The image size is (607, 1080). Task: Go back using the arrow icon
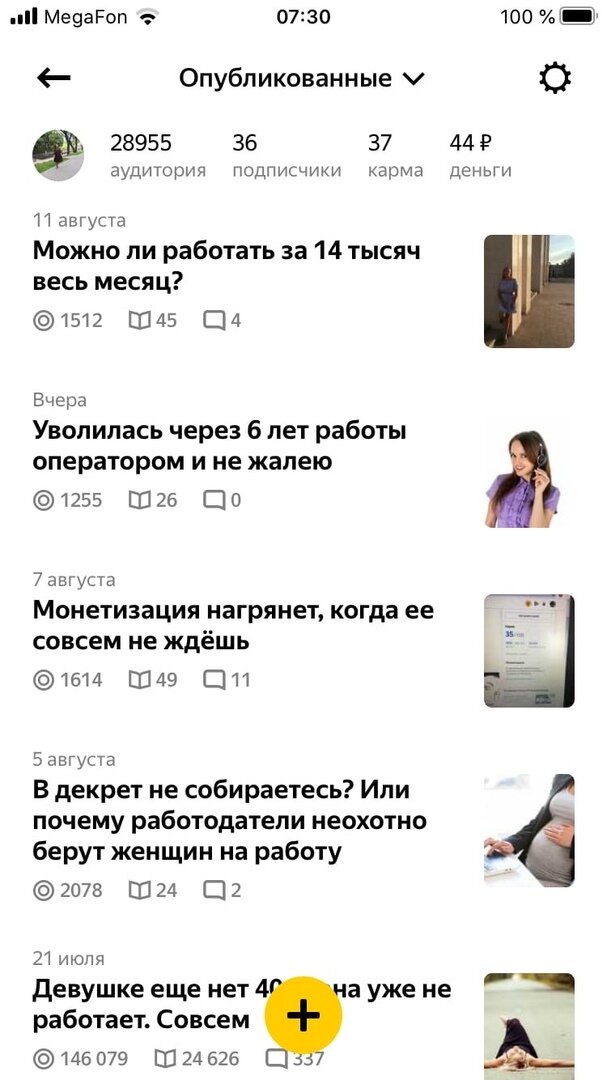(54, 78)
